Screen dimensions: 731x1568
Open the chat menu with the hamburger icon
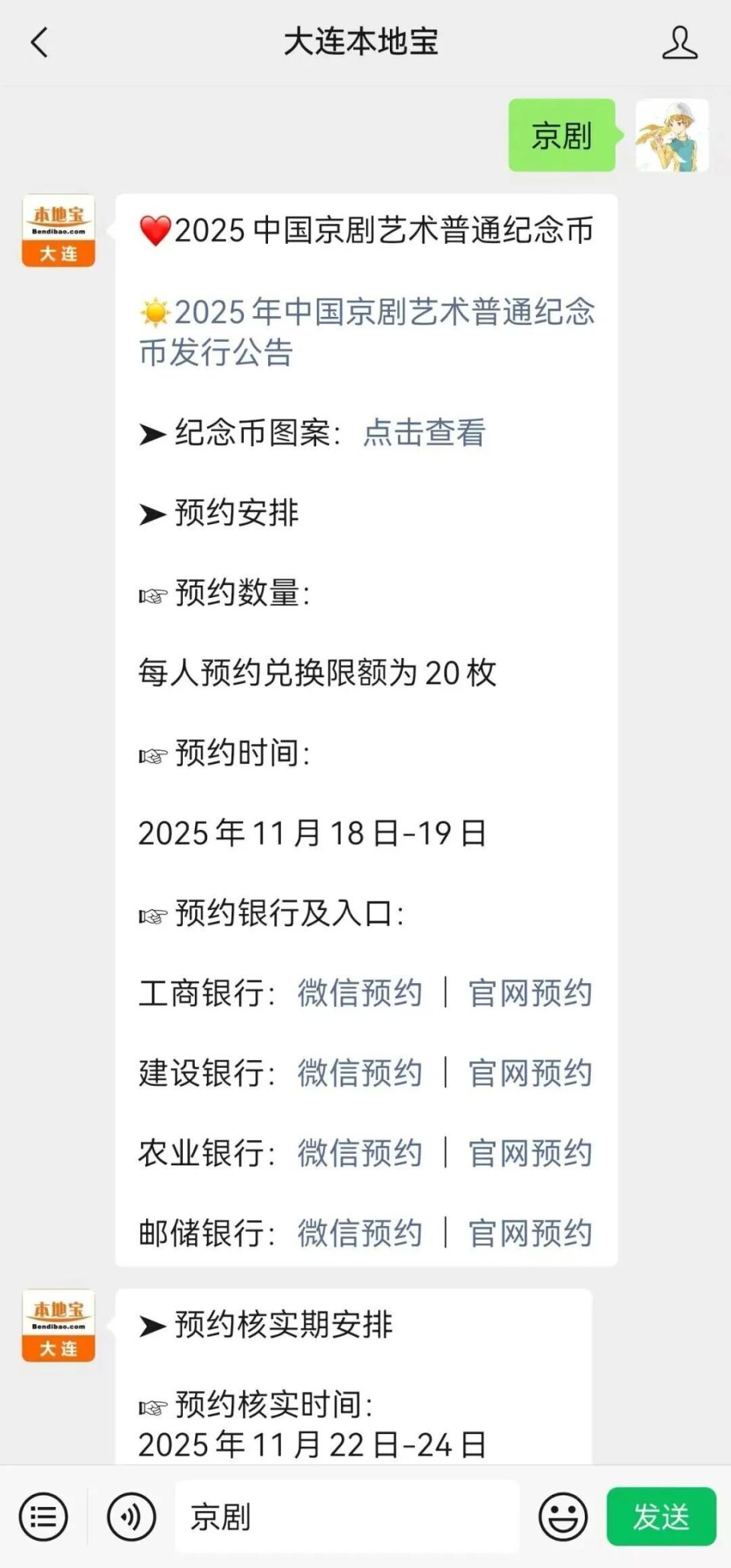(x=43, y=1516)
